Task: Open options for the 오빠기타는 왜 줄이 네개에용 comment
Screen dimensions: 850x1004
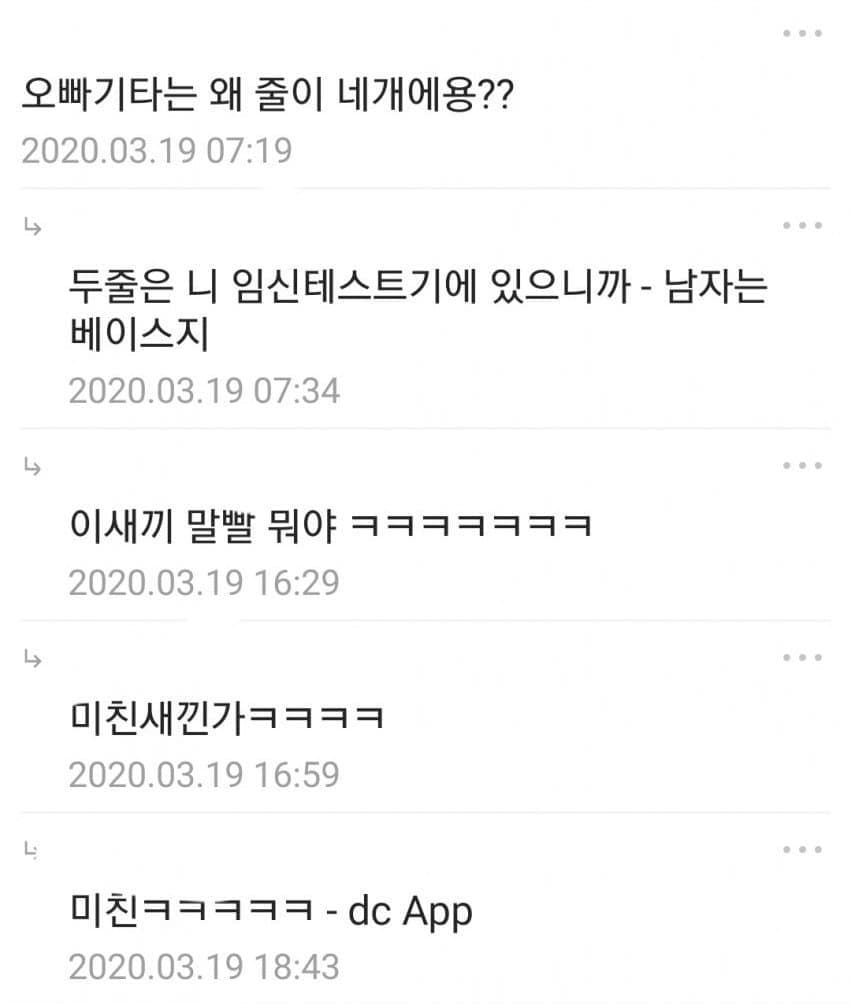Action: click(801, 33)
